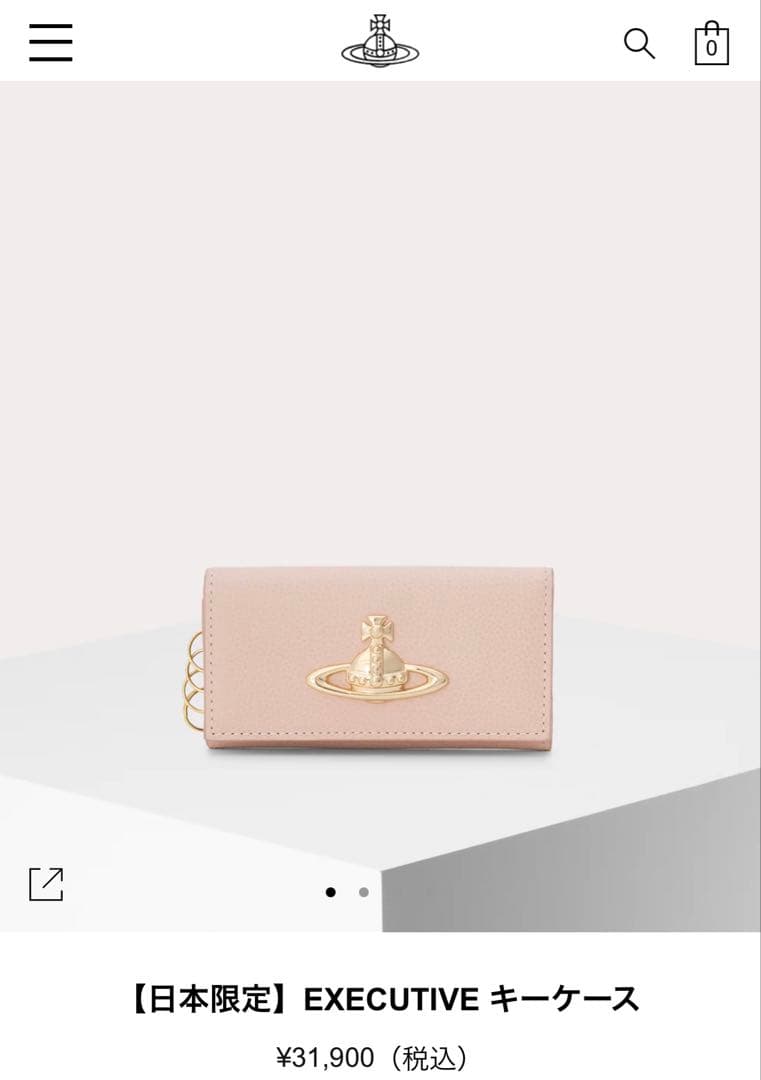This screenshot has height=1080, width=761.
Task: Open the search magnifier
Action: click(x=639, y=43)
